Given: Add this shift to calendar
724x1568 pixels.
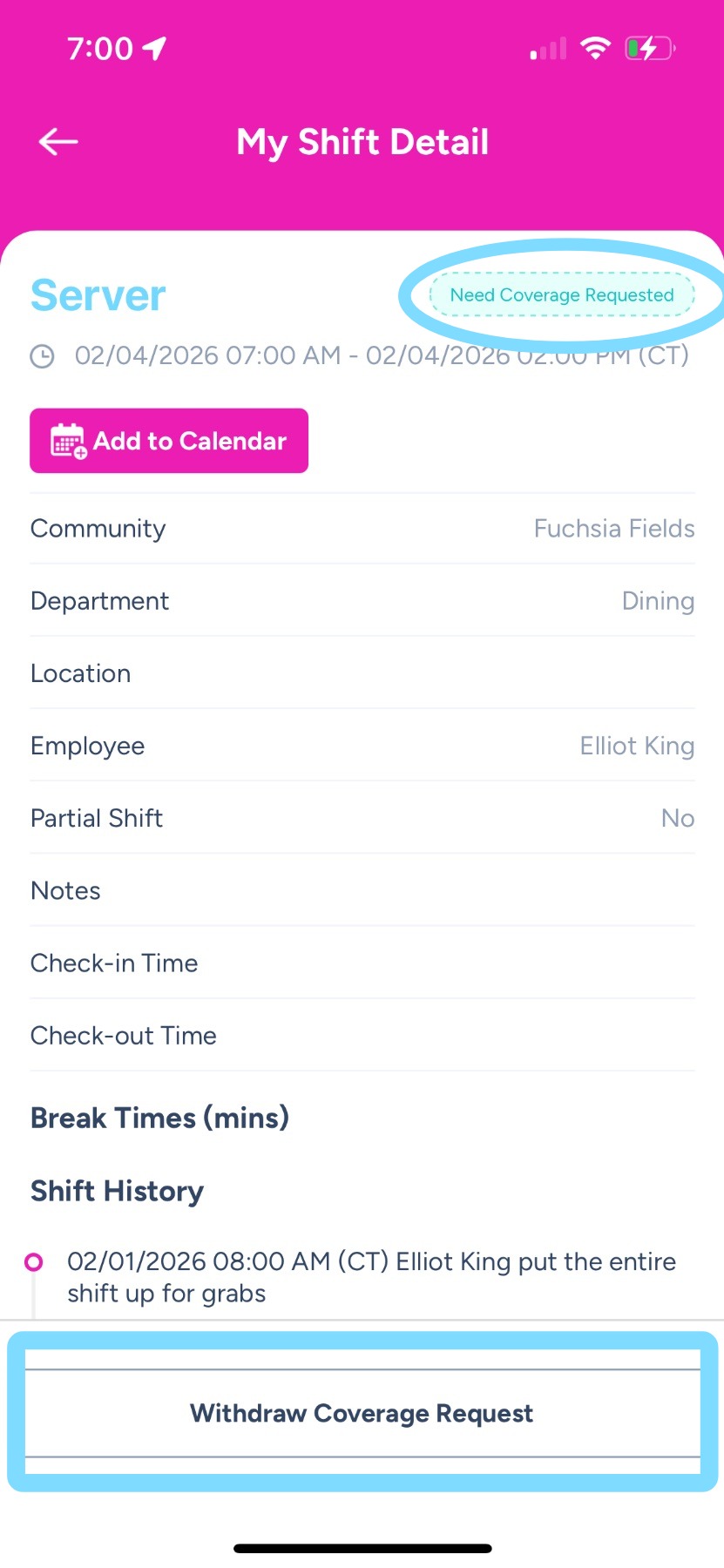Looking at the screenshot, I should coord(169,441).
